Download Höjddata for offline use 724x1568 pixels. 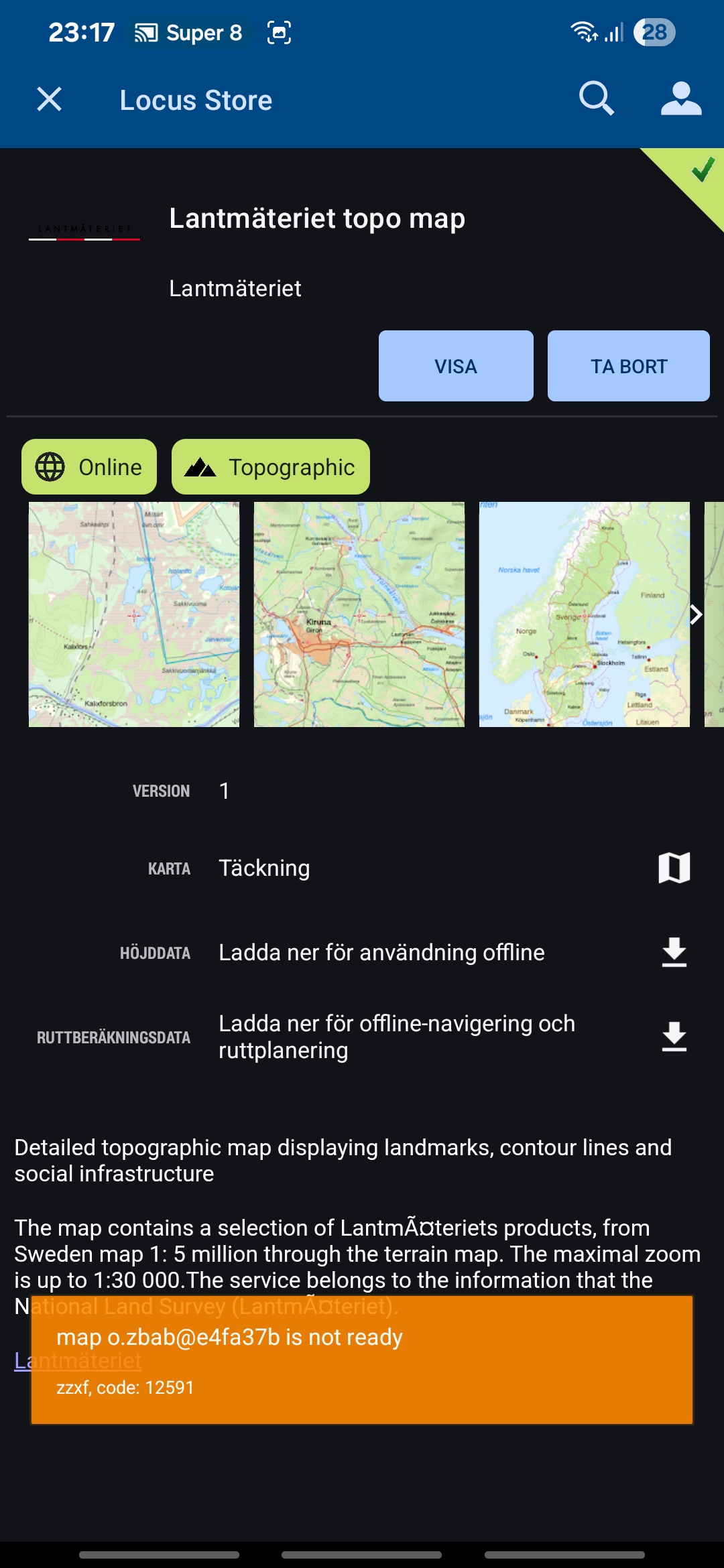click(674, 952)
